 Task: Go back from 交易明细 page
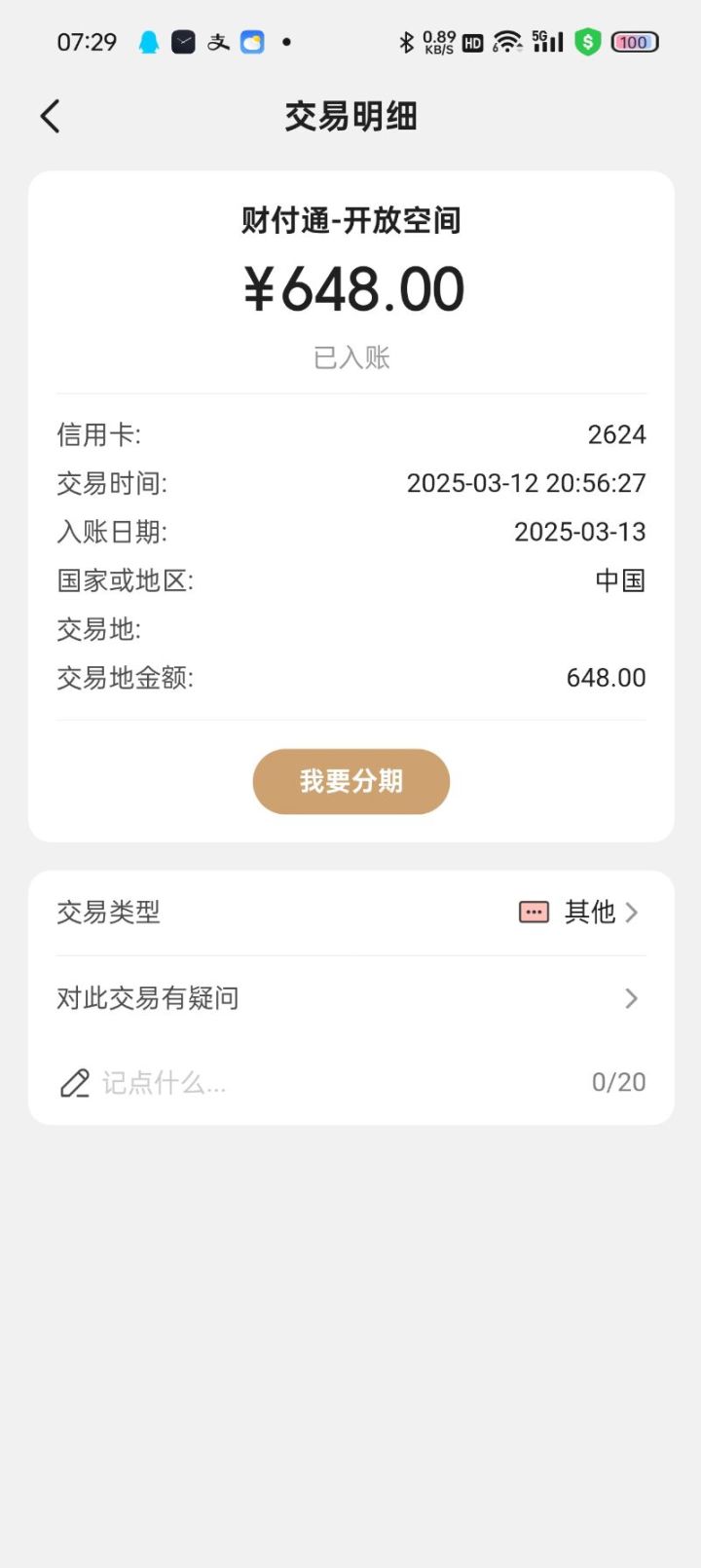51,117
